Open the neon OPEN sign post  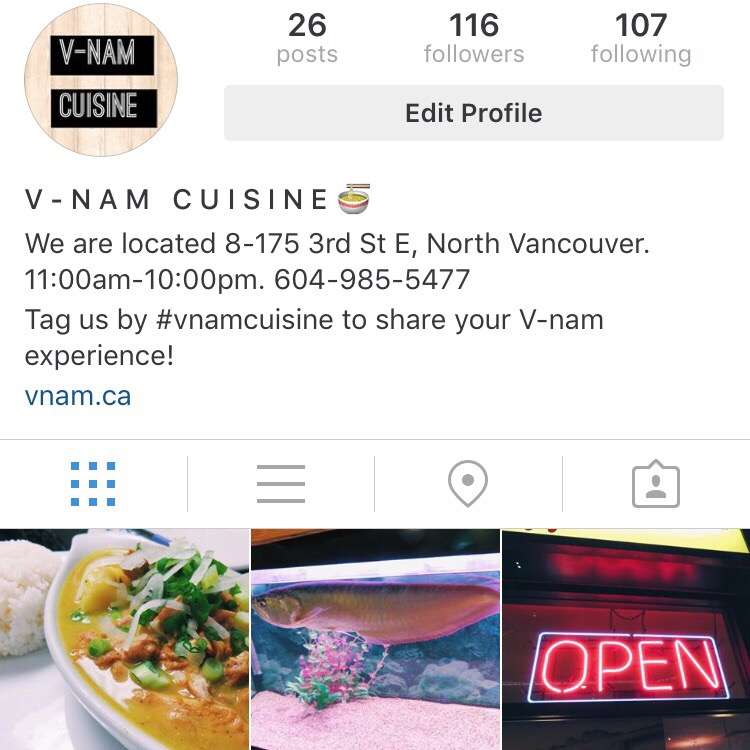tap(627, 640)
